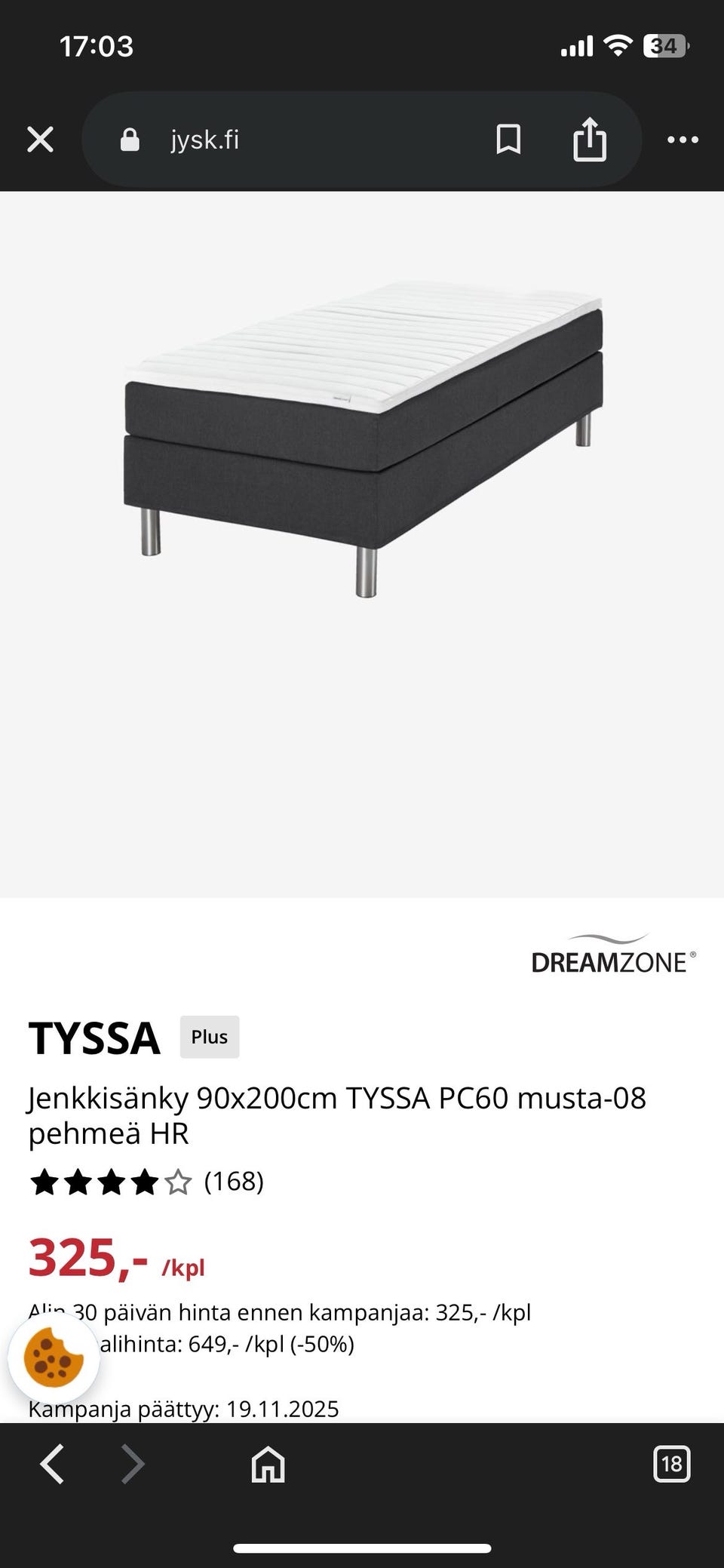Open the browser overflow menu
This screenshot has width=724, height=1568.
click(683, 140)
